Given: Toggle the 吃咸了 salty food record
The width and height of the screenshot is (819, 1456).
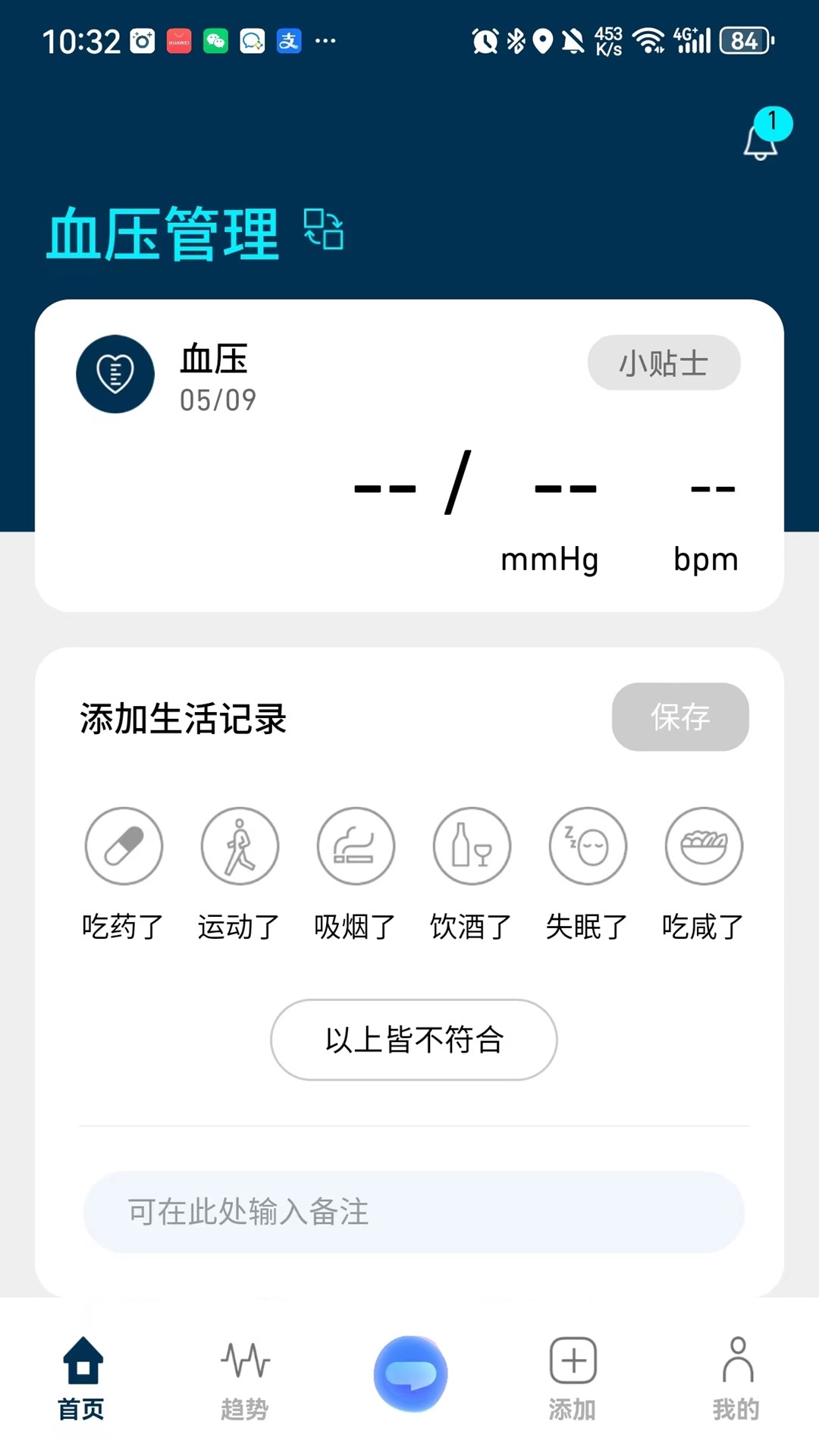Looking at the screenshot, I should 703,846.
